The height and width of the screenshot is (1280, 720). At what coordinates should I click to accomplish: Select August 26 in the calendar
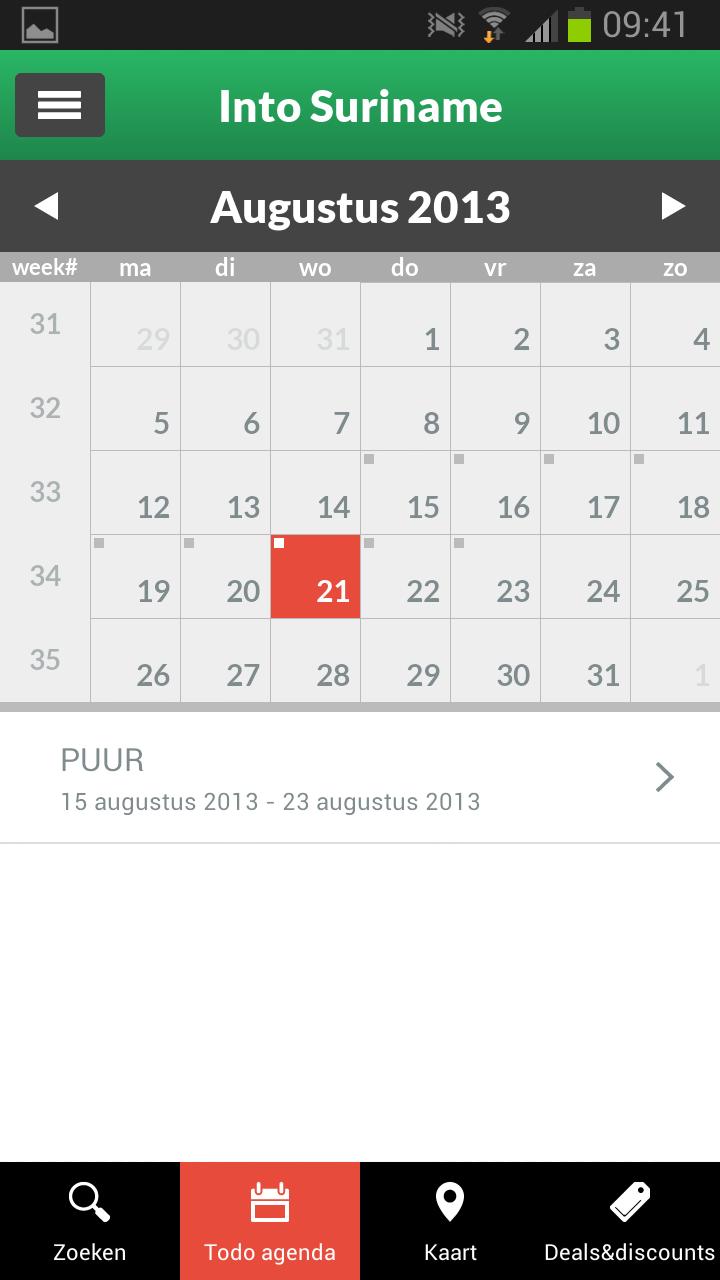coord(135,661)
